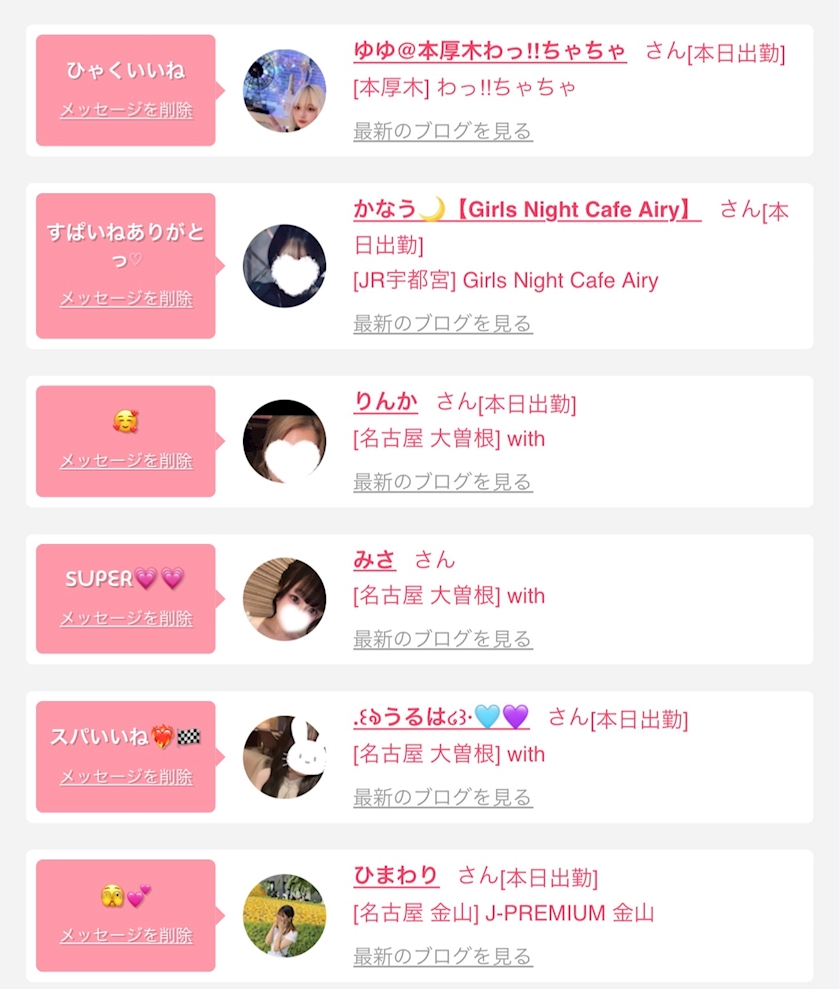
Task: View latest blog of ゆゆ
Action: coord(443,131)
